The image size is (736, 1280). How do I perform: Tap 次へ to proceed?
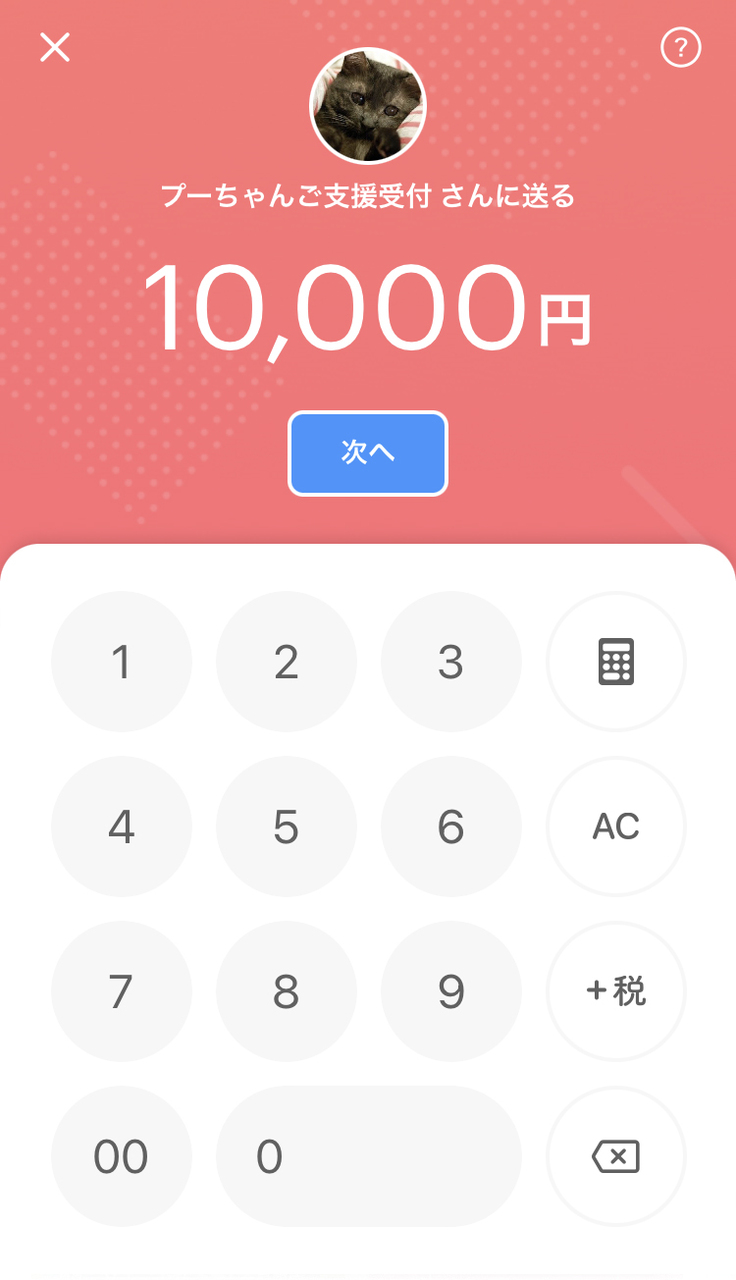point(368,453)
